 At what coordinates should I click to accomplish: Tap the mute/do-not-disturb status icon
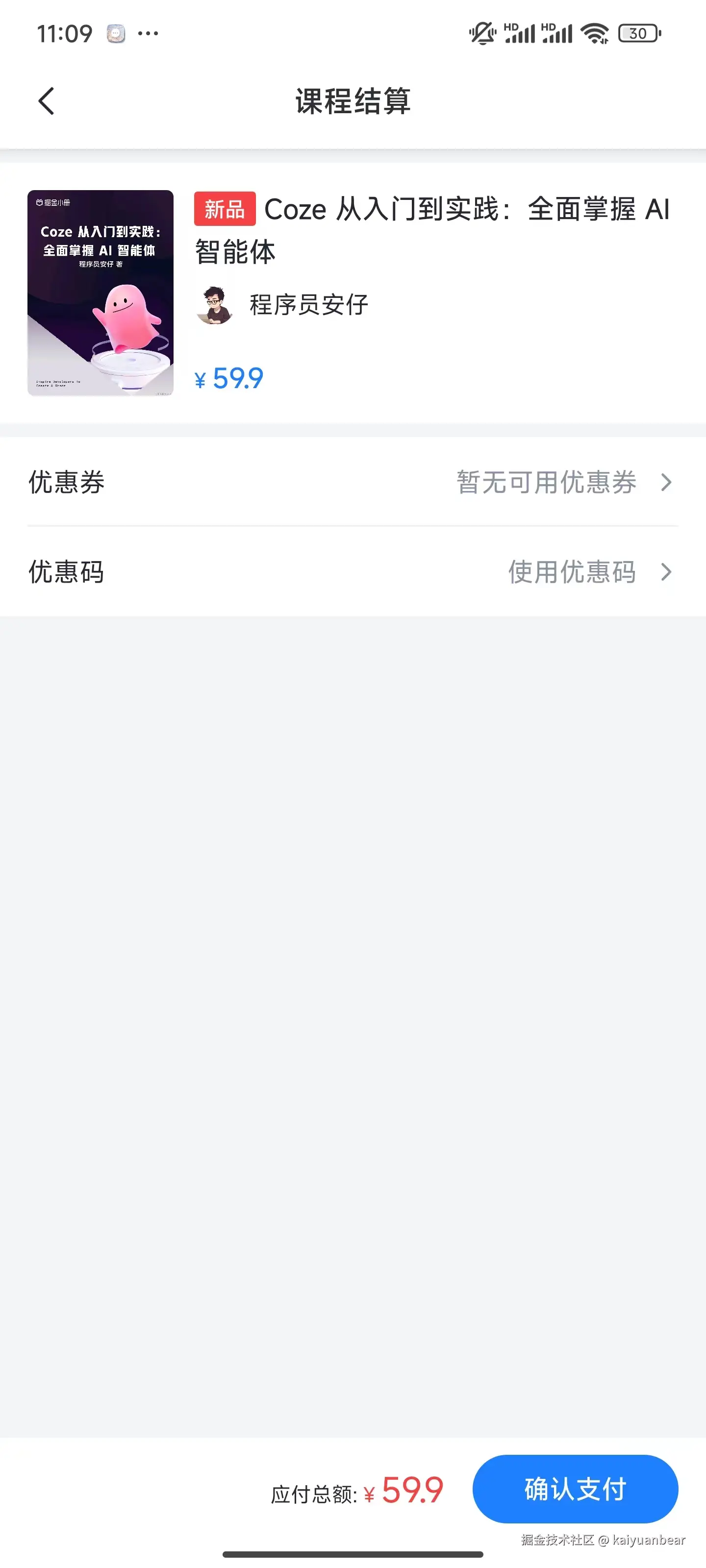pos(481,33)
